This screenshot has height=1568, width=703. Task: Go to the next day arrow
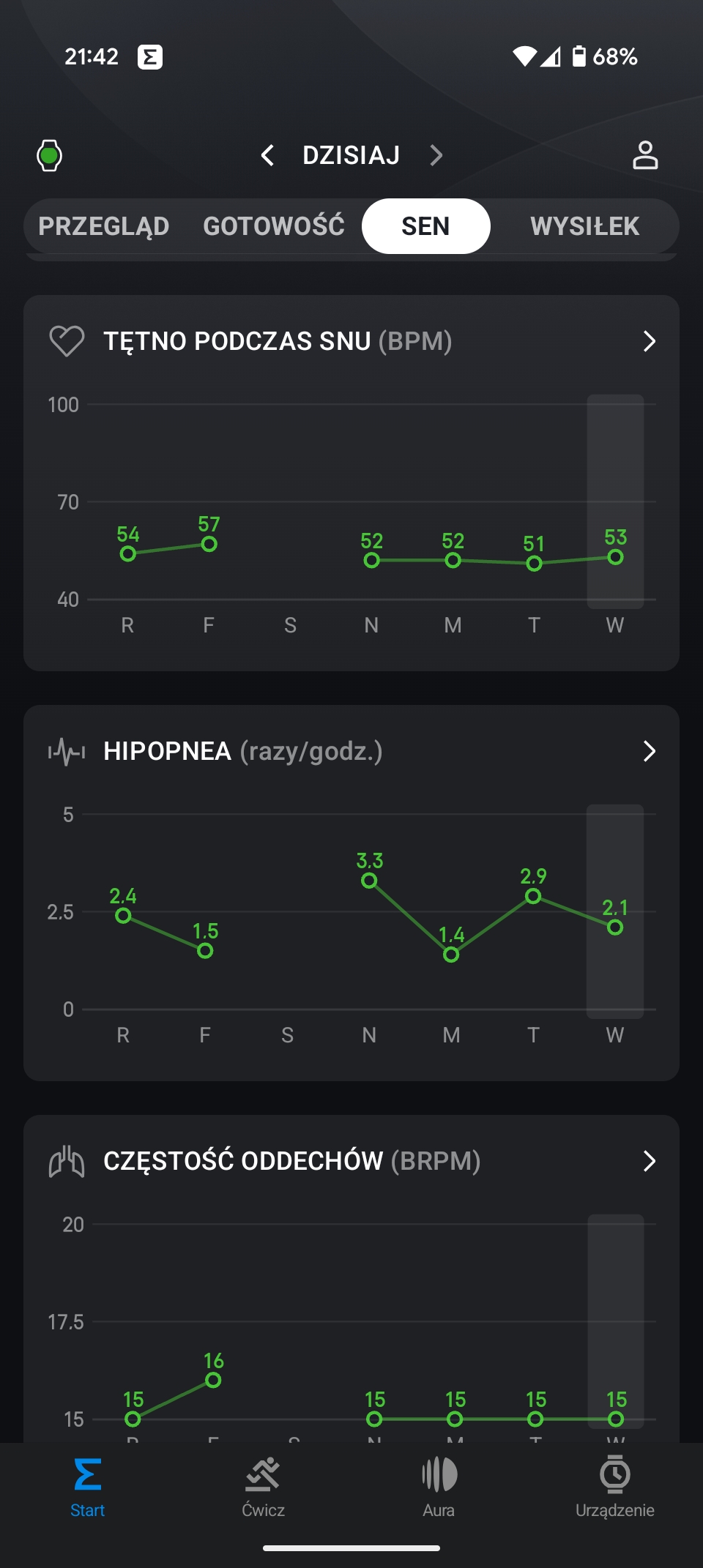(x=436, y=155)
